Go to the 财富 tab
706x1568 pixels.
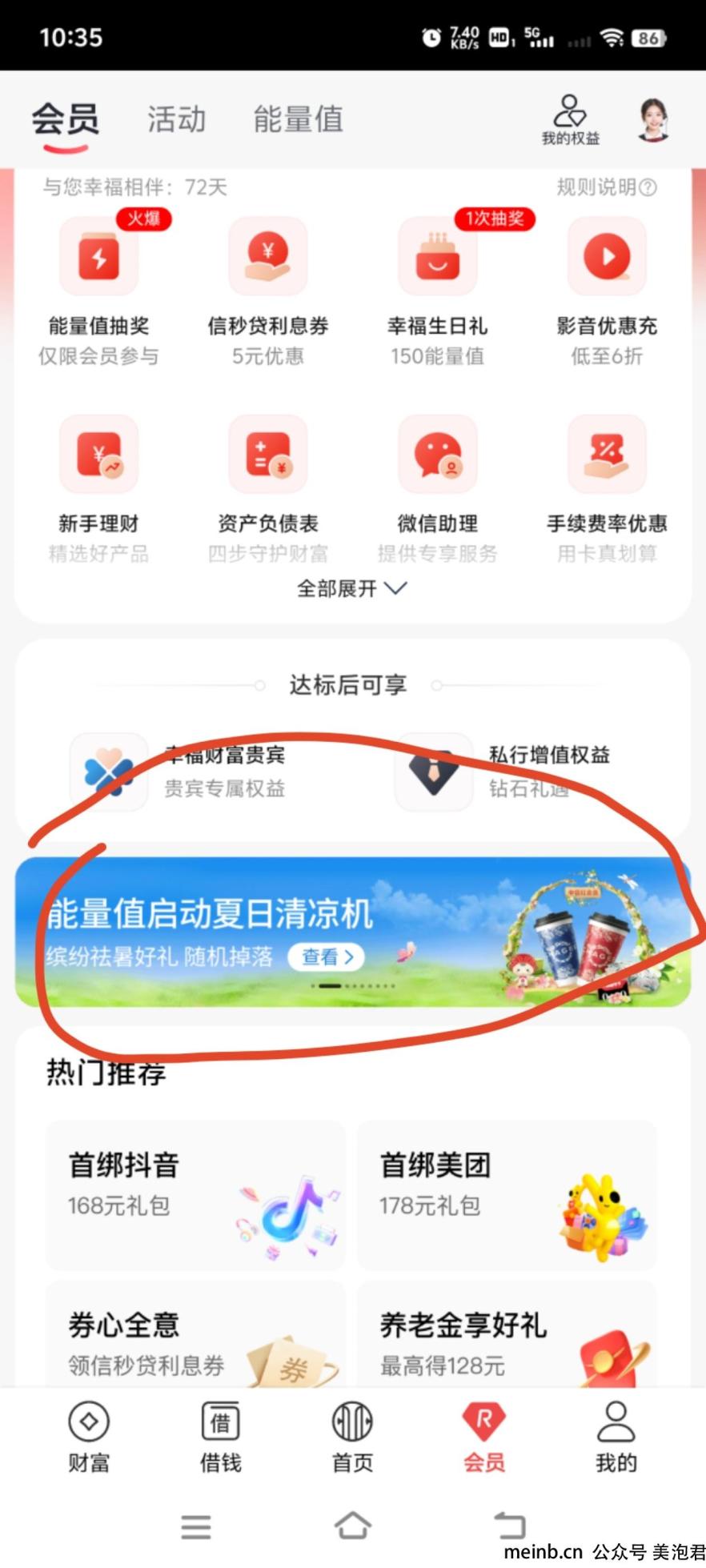pos(89,1438)
